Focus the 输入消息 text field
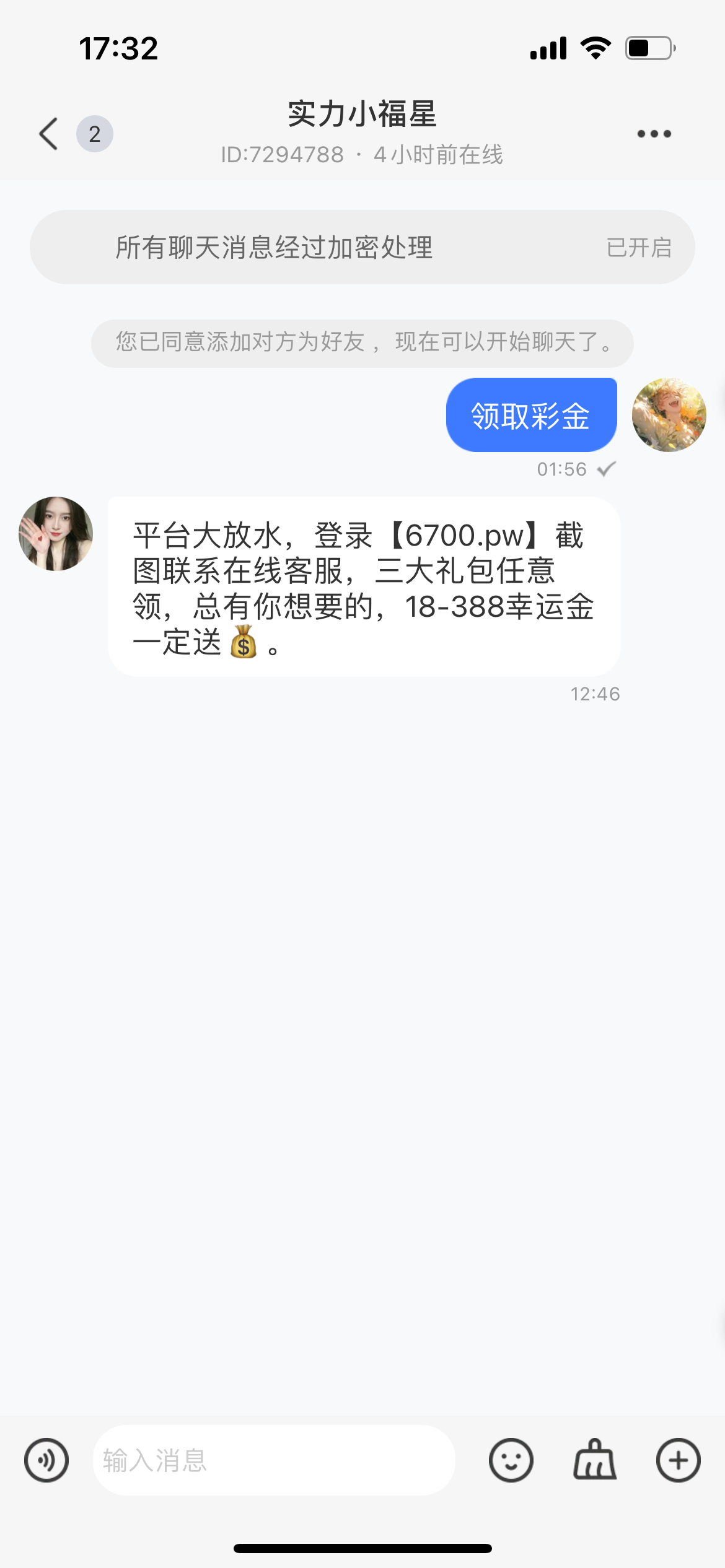The image size is (725, 1568). pos(274,1460)
